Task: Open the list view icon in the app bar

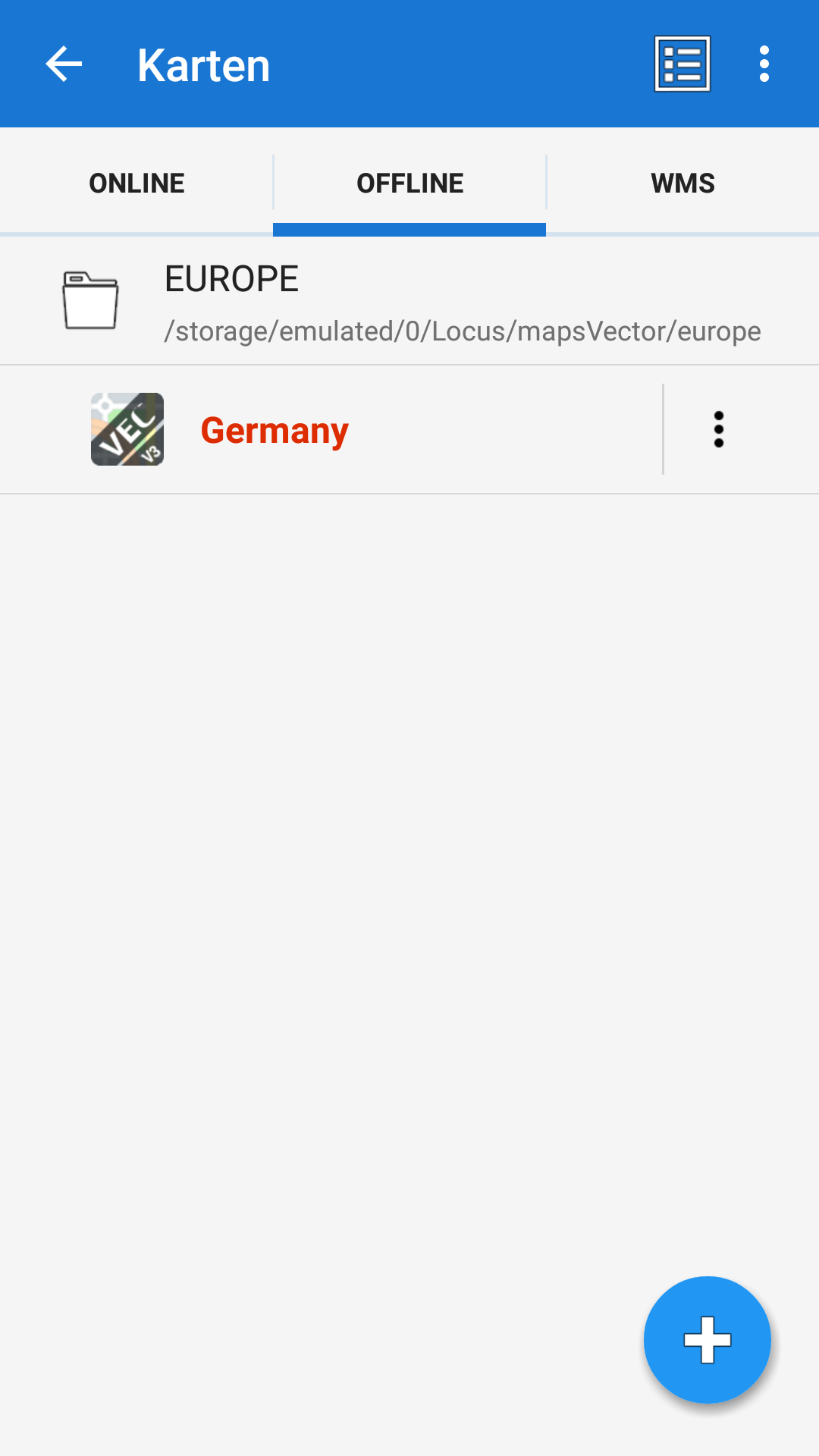Action: [x=682, y=64]
